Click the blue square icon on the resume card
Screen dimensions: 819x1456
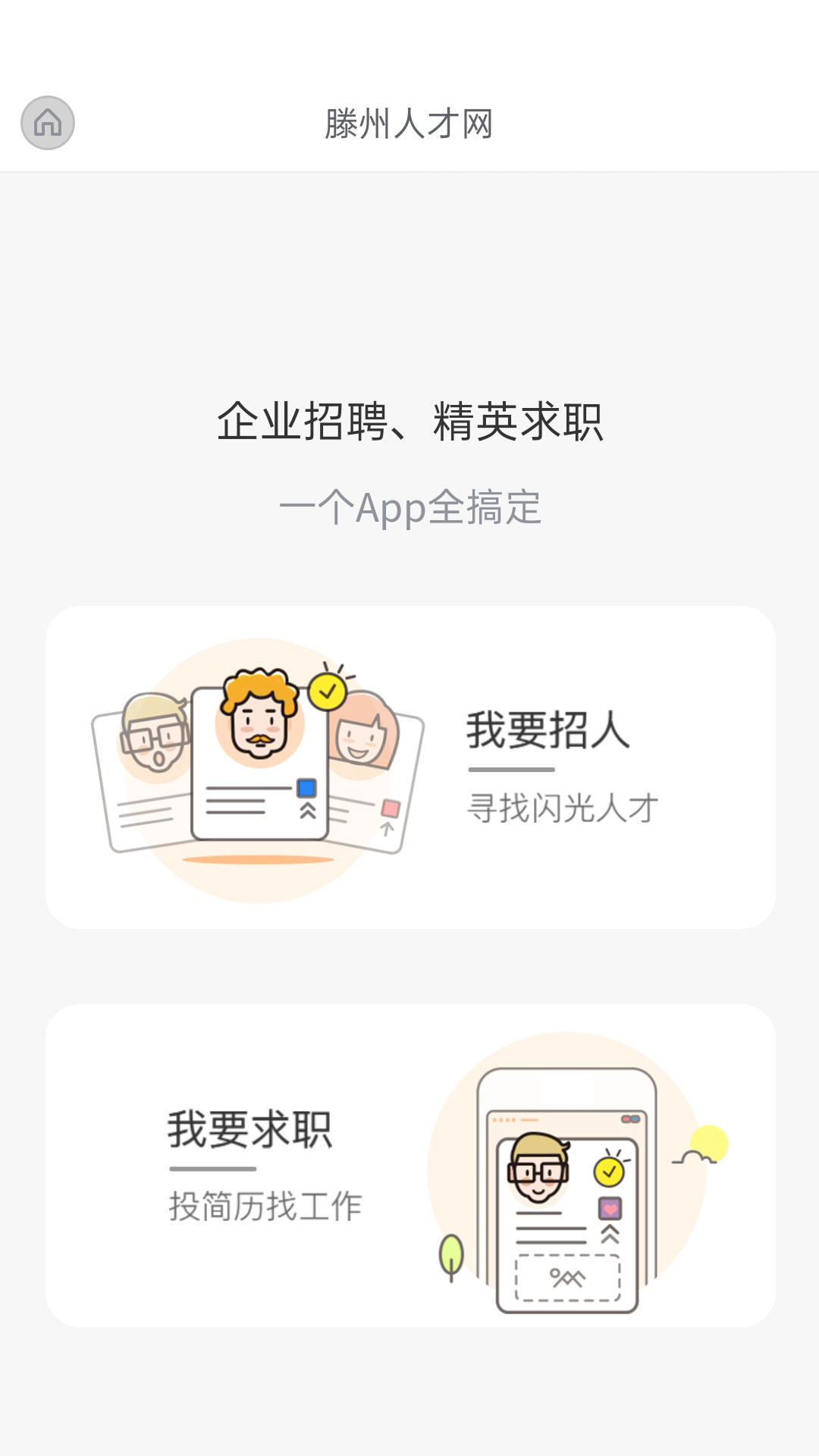point(306,789)
